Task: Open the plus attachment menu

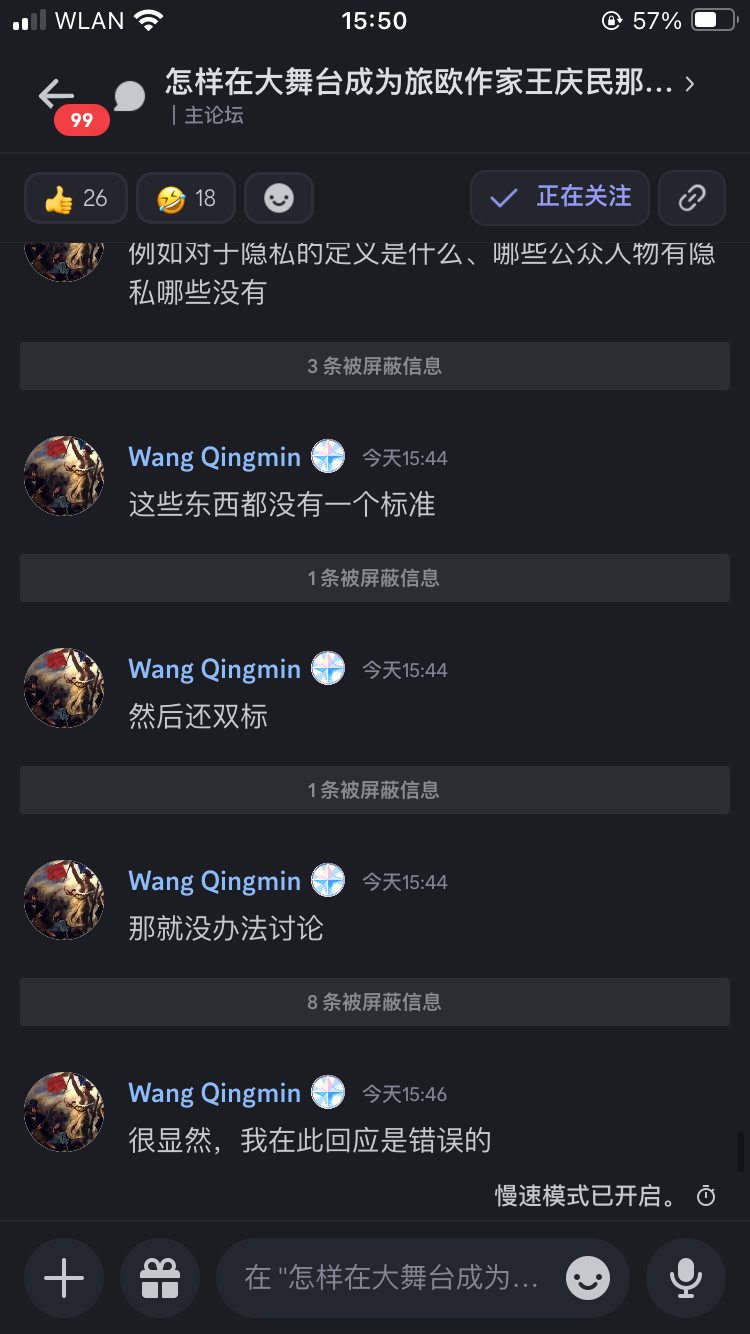Action: click(x=64, y=1278)
